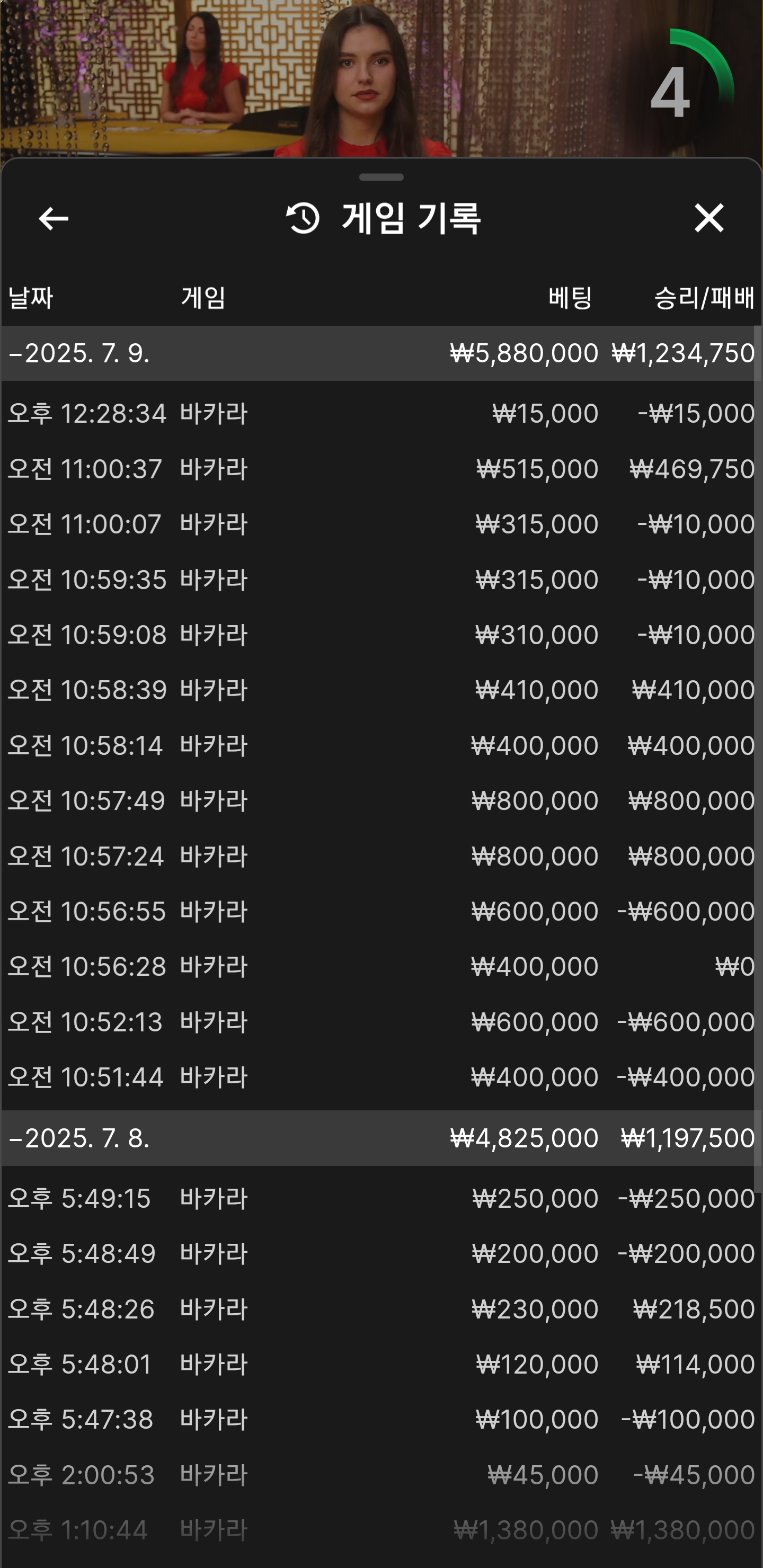Screen dimensions: 763x1568
Task: Go back using the left arrow
Action: 54,219
